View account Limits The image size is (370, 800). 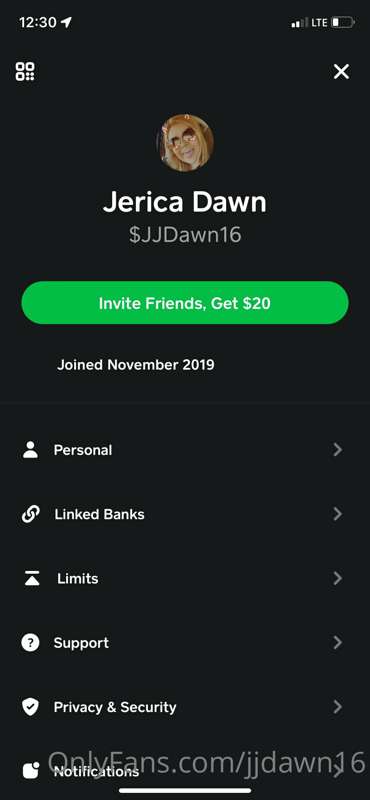(185, 579)
